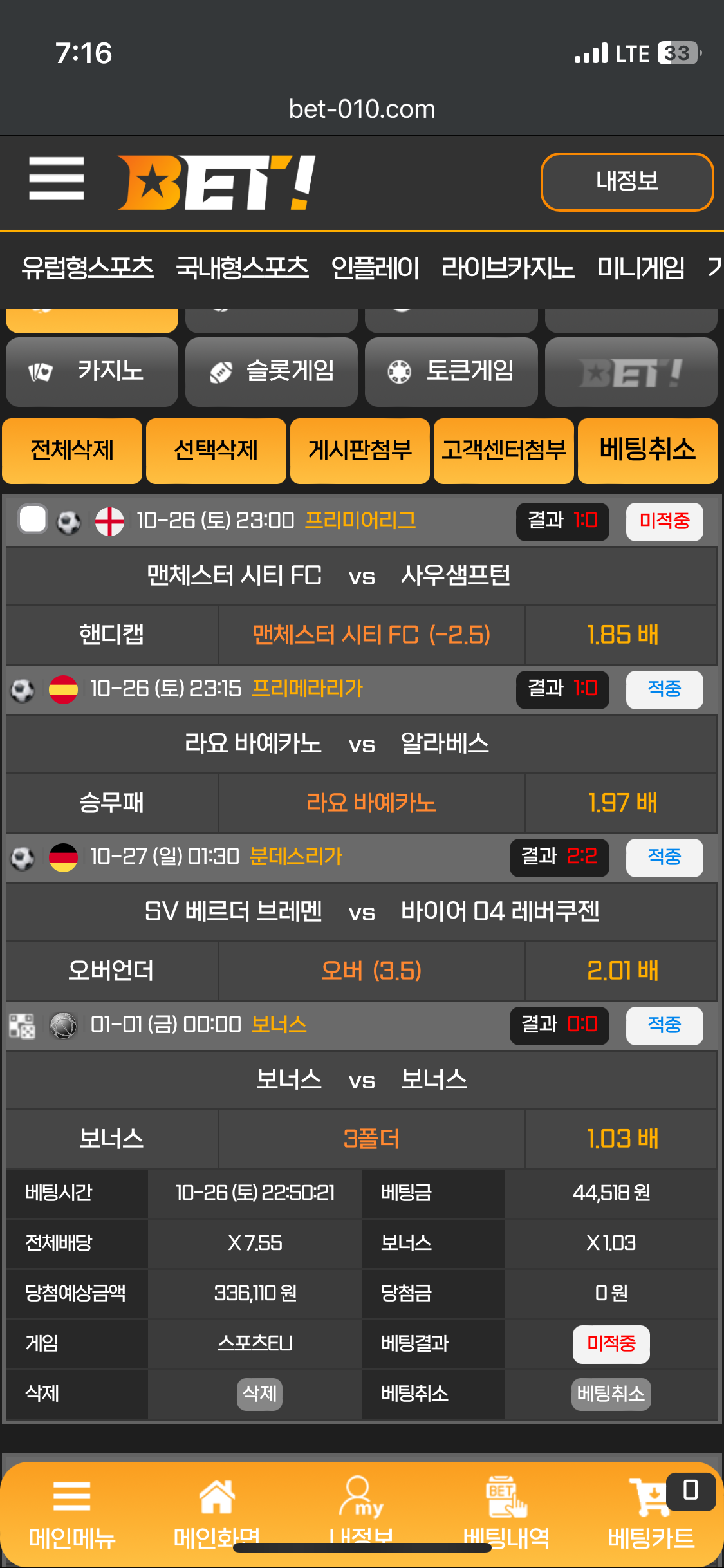
Task: Tap 선택삭제 to delete selected bets
Action: 216,451
